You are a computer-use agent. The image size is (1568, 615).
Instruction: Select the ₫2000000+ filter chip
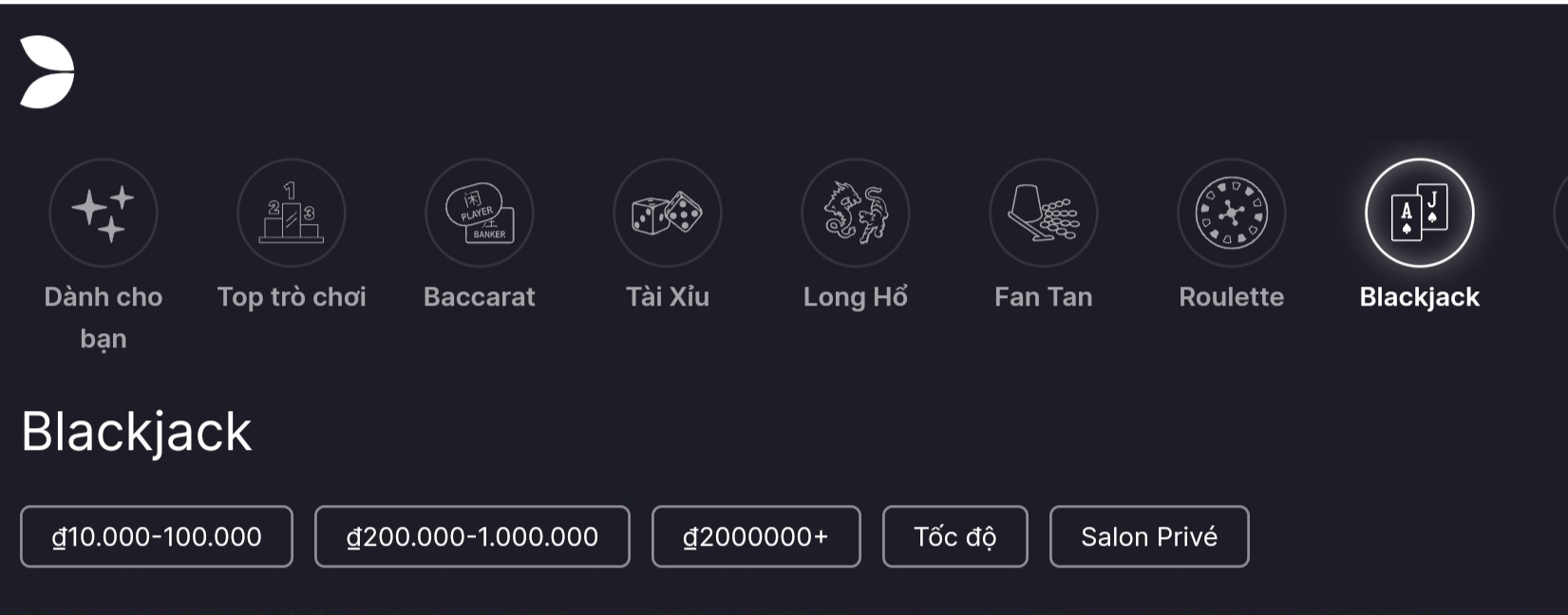pos(756,537)
